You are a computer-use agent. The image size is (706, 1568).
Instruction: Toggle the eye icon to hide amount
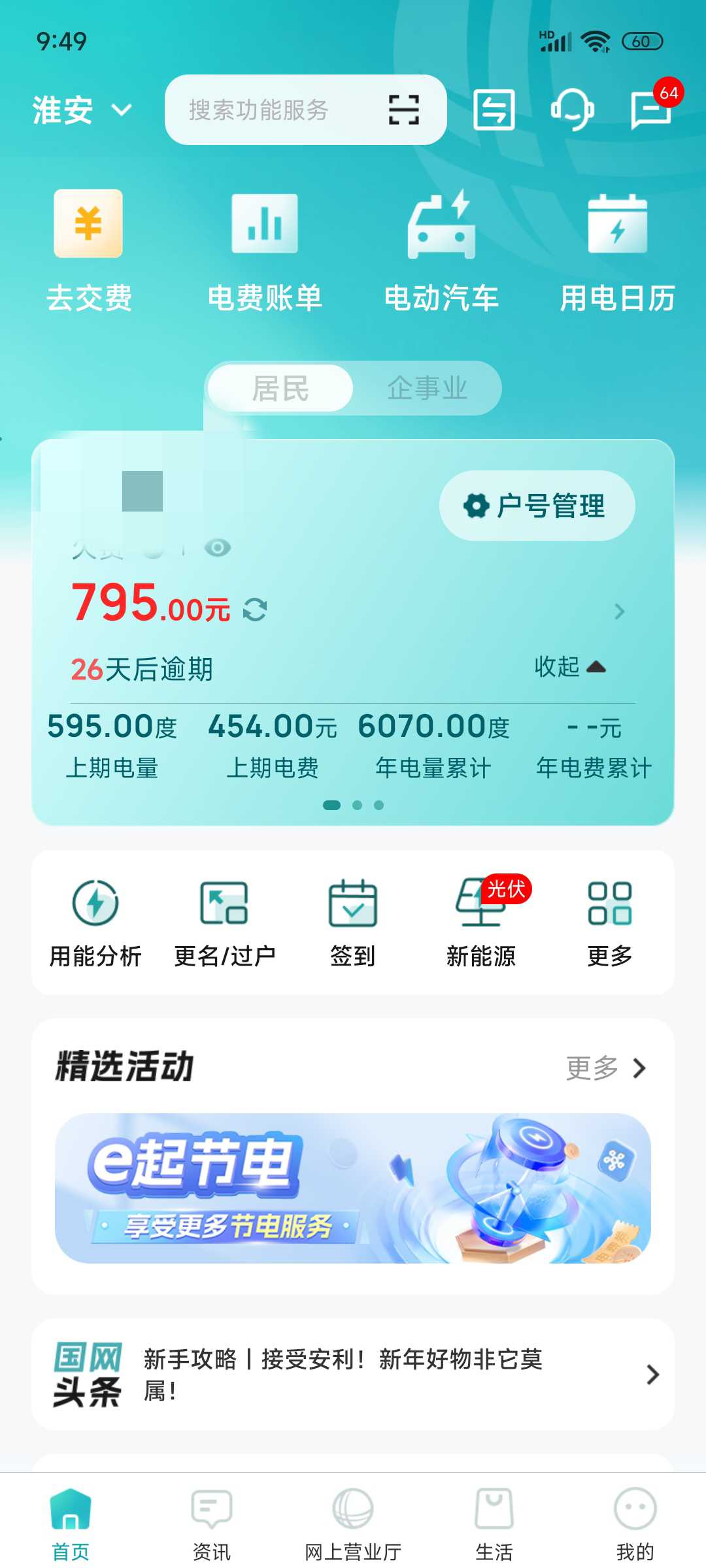coord(218,547)
